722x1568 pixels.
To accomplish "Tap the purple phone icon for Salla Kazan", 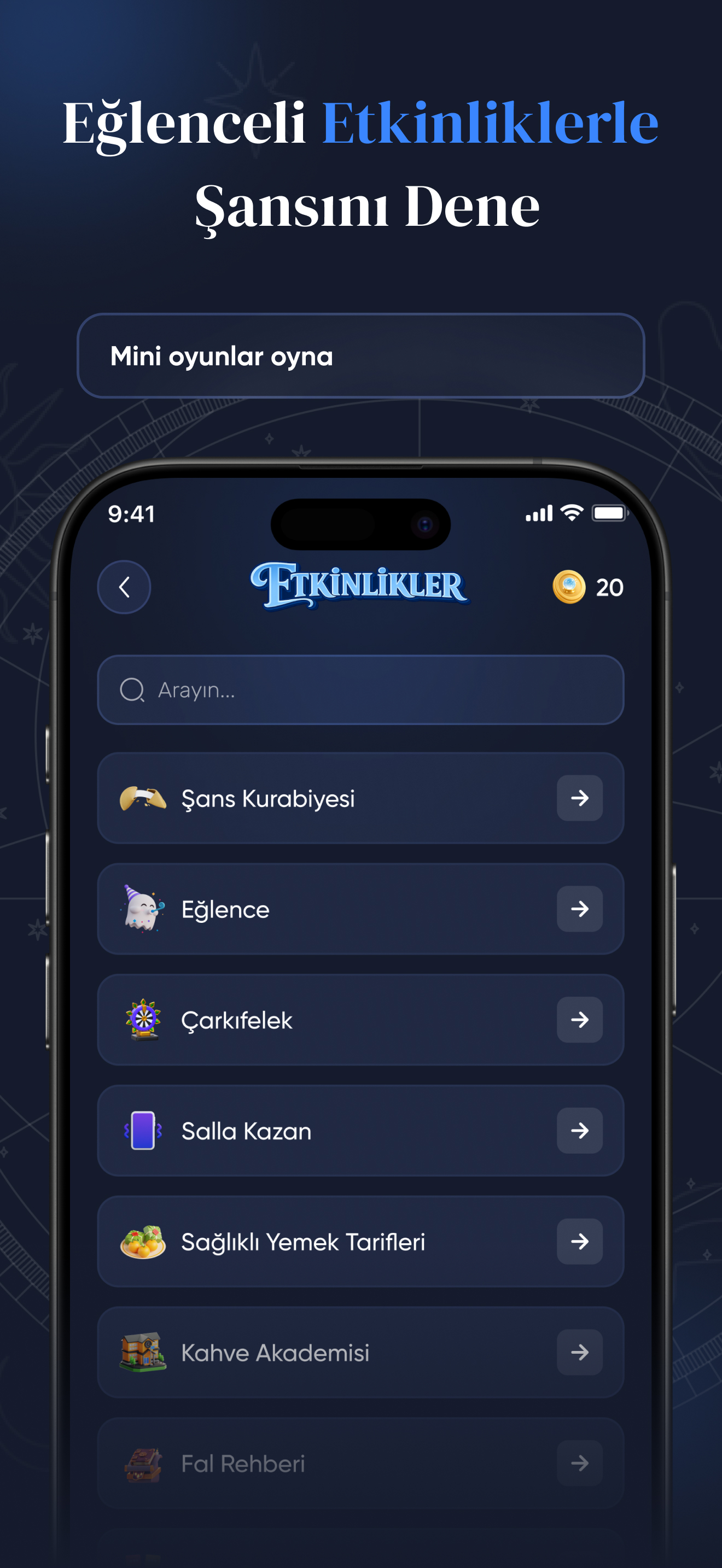I will click(144, 1131).
